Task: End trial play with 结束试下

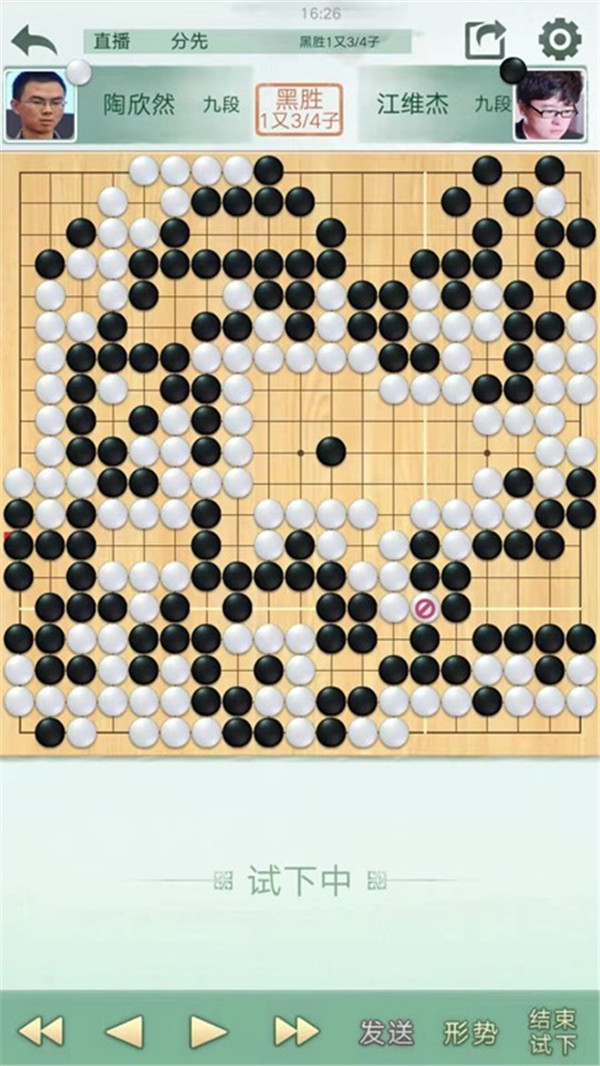Action: click(x=552, y=1031)
